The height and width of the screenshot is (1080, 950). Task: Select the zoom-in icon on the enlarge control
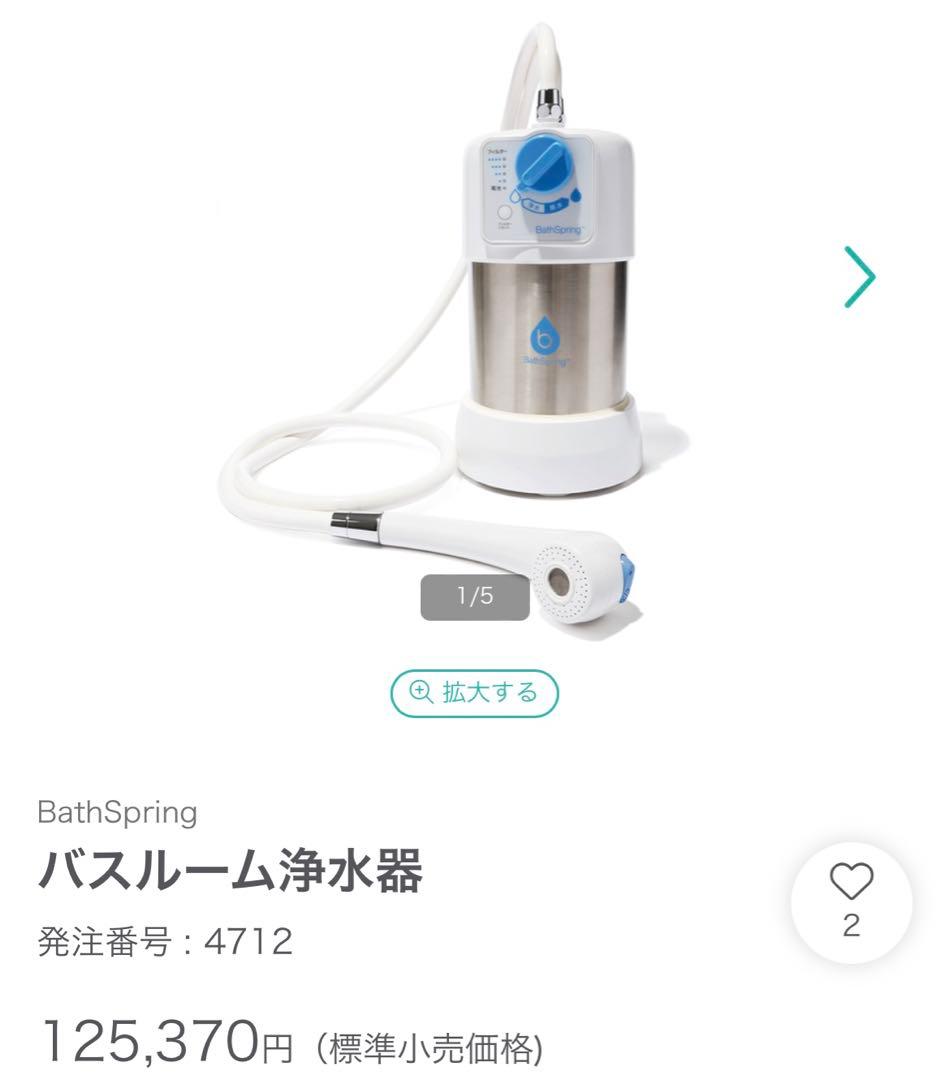coord(419,690)
